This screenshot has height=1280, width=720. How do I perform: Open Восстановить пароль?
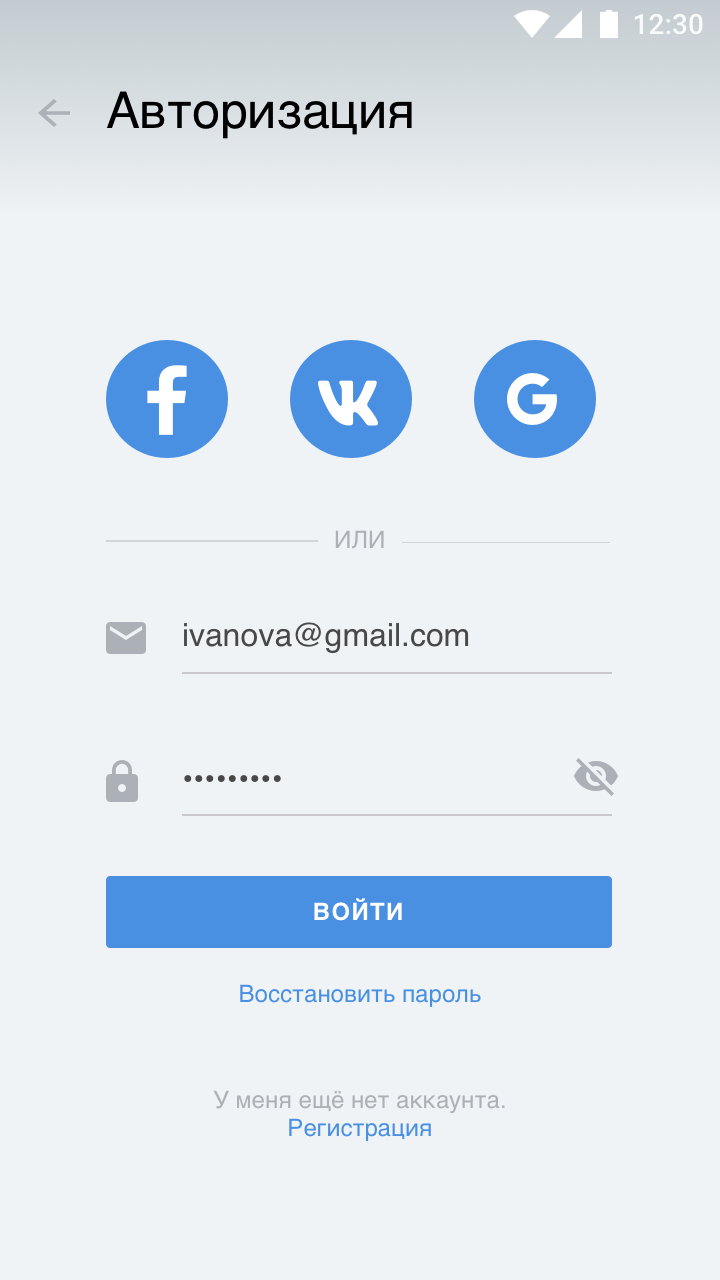click(359, 993)
